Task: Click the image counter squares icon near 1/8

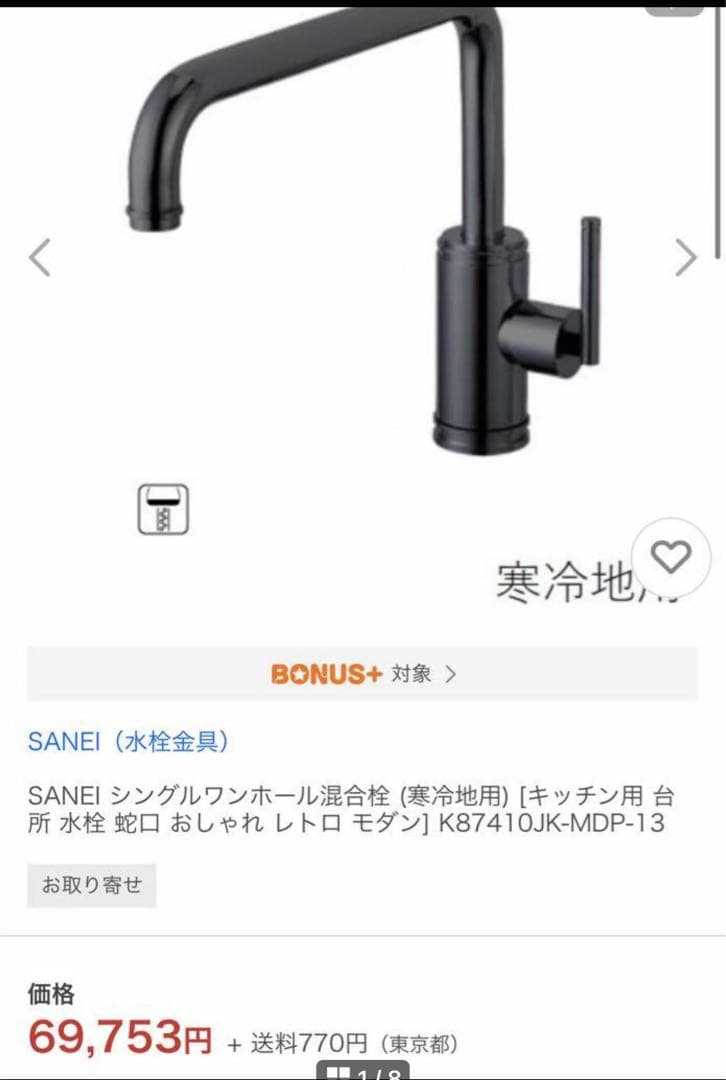Action: pos(339,1070)
